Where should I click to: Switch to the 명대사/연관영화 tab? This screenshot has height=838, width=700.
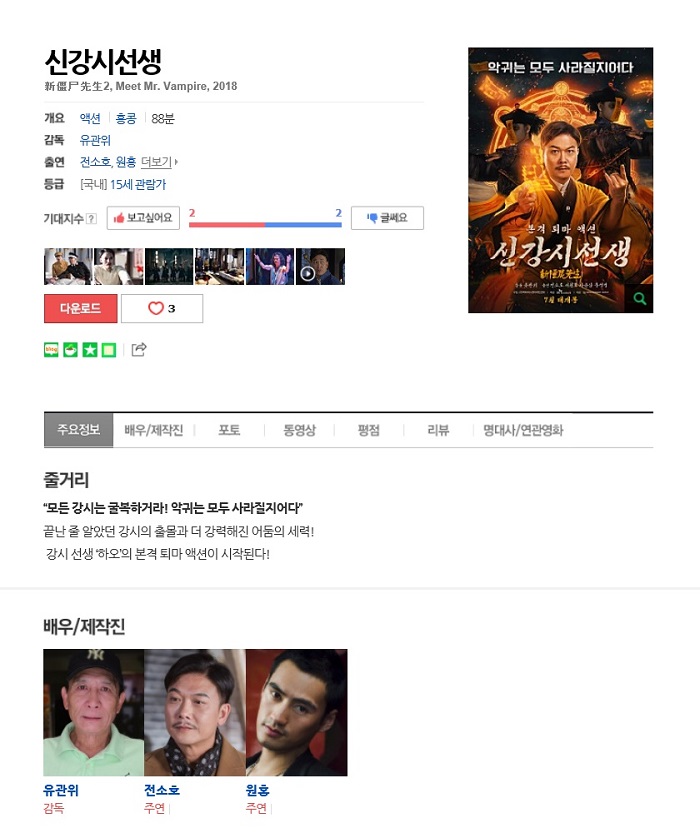523,430
